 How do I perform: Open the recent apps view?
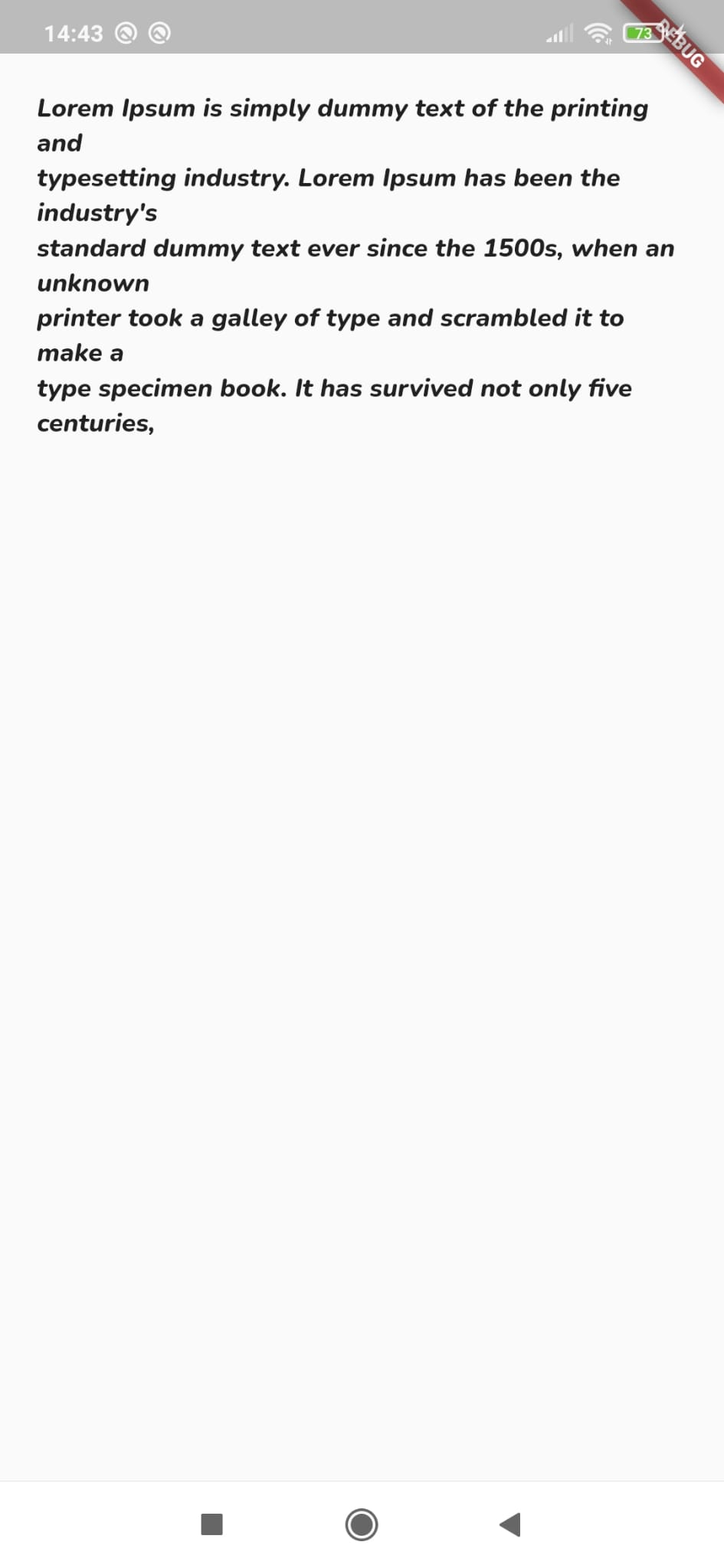211,1524
